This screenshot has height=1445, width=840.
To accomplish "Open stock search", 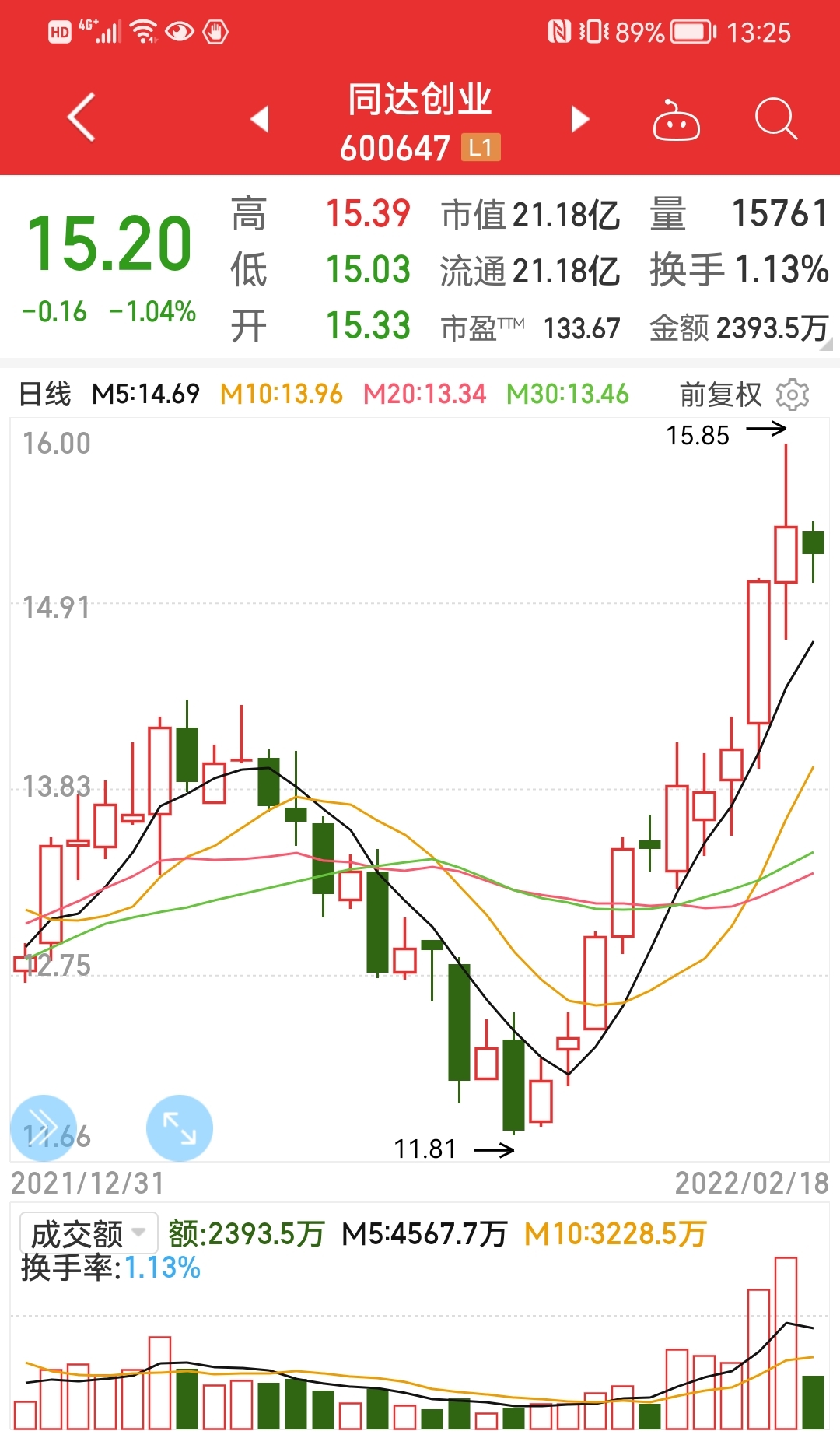I will [x=775, y=119].
